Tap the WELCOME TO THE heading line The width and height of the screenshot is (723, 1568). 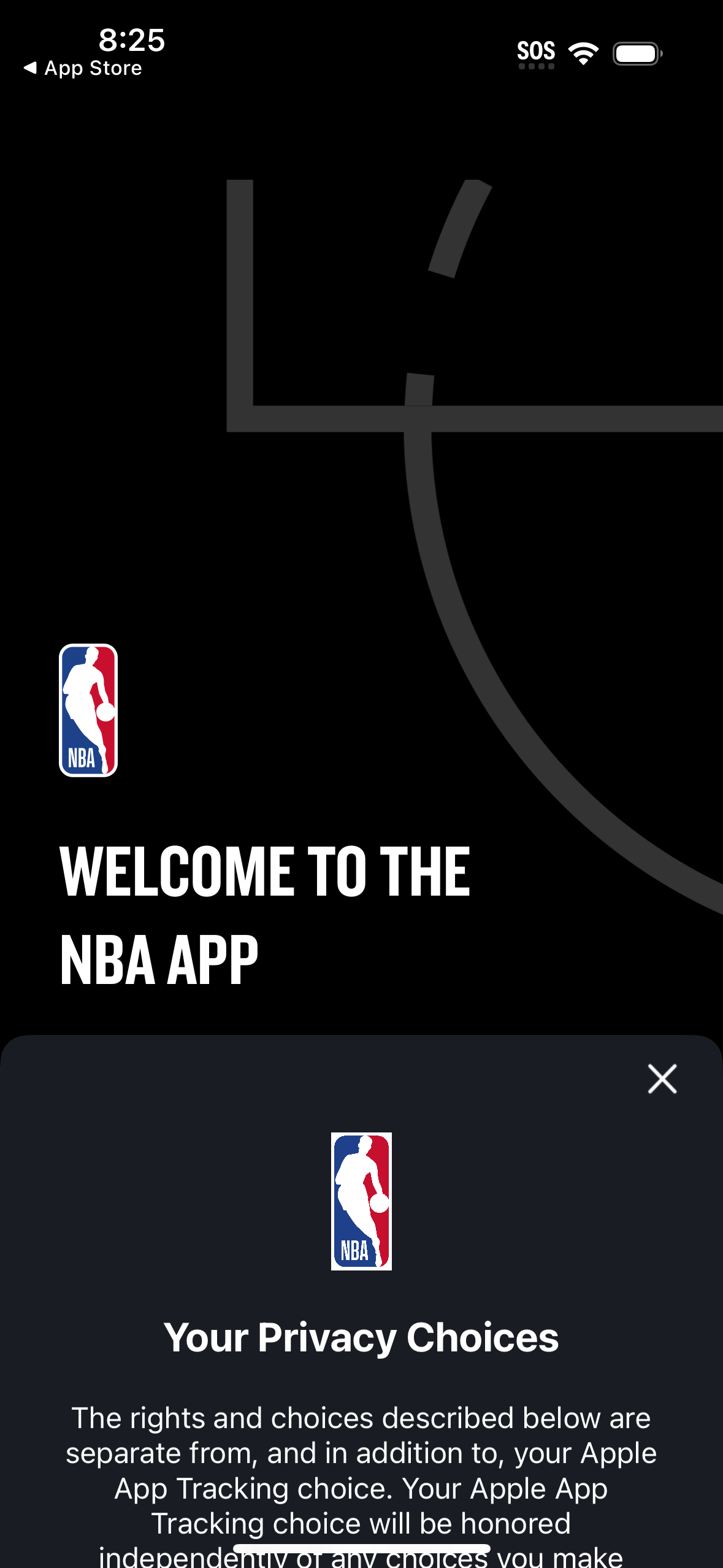[x=265, y=869]
